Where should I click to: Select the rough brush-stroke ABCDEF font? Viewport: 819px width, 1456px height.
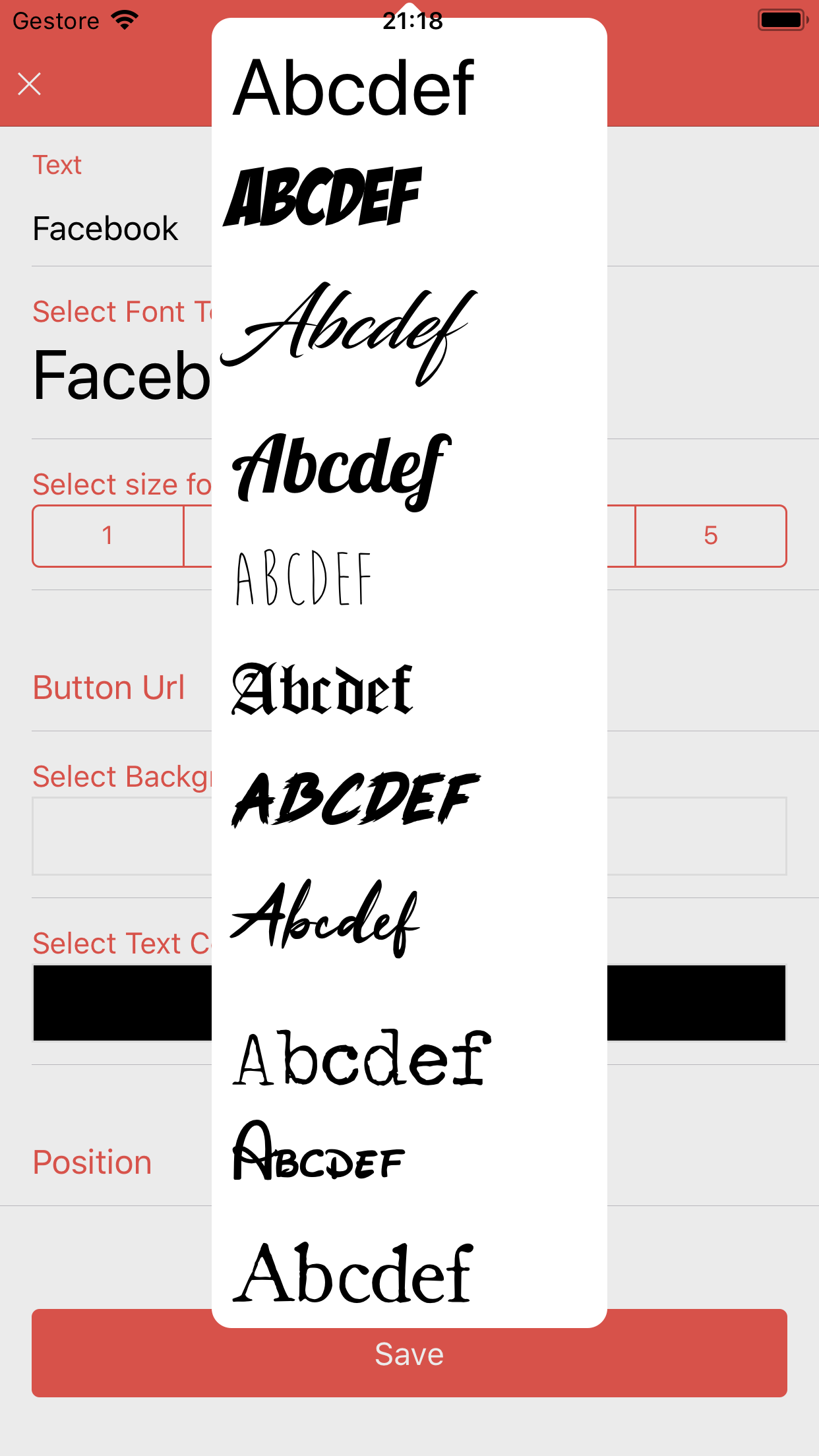tap(355, 799)
